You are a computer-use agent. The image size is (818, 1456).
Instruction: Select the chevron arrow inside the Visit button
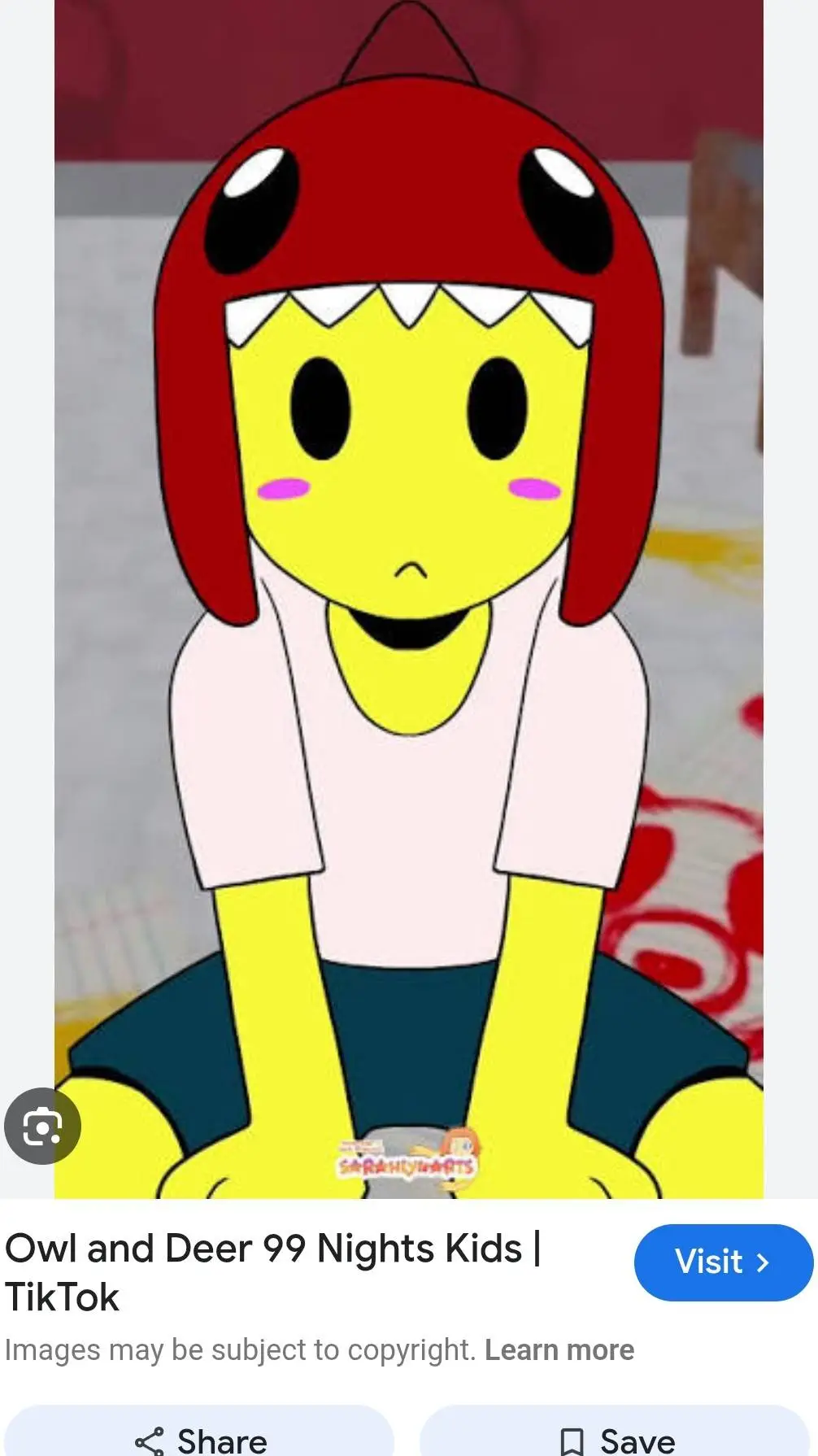[763, 1262]
